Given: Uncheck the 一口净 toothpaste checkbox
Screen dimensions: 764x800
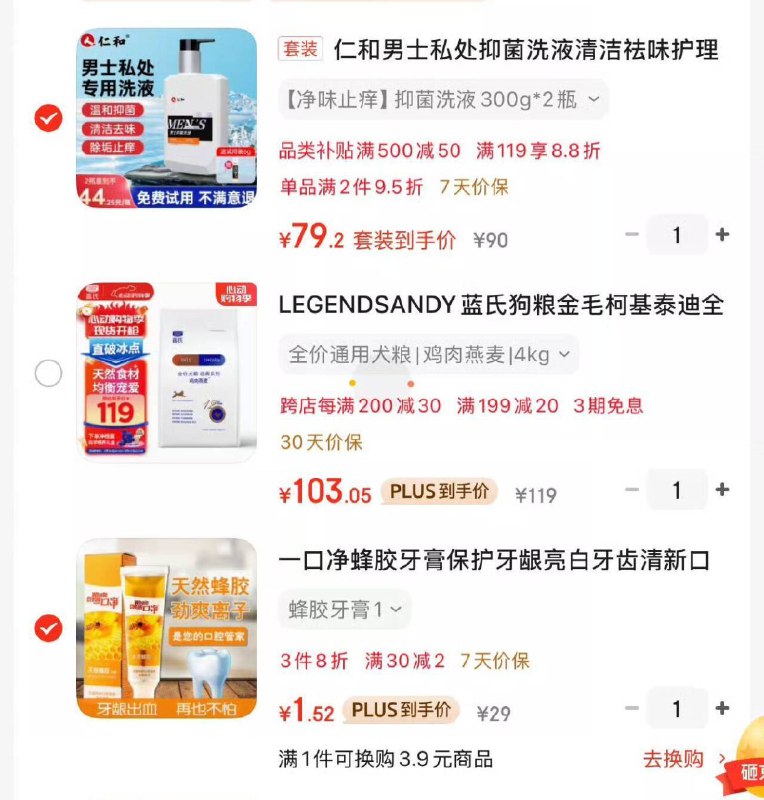Looking at the screenshot, I should tap(48, 628).
